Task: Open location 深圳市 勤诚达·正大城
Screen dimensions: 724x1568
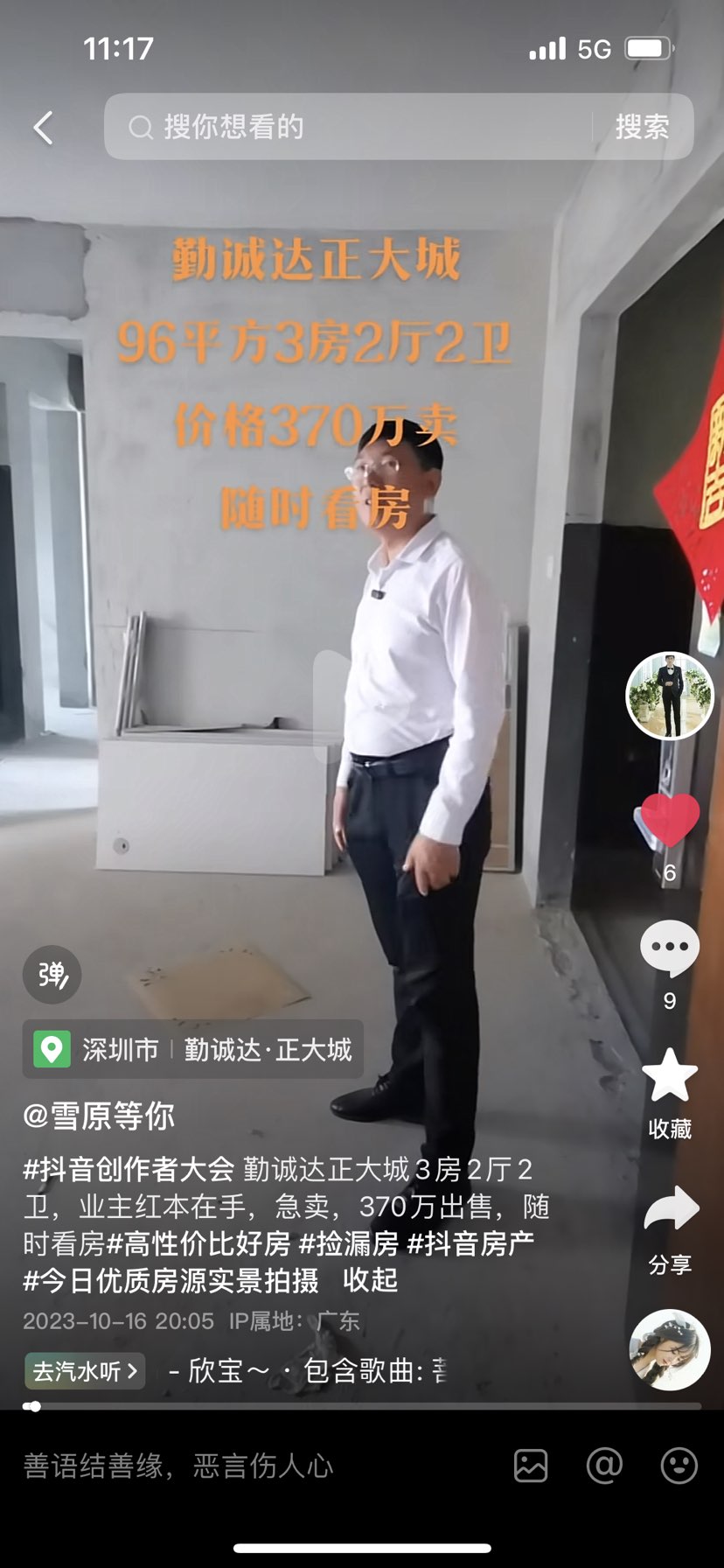Action: [x=193, y=1049]
